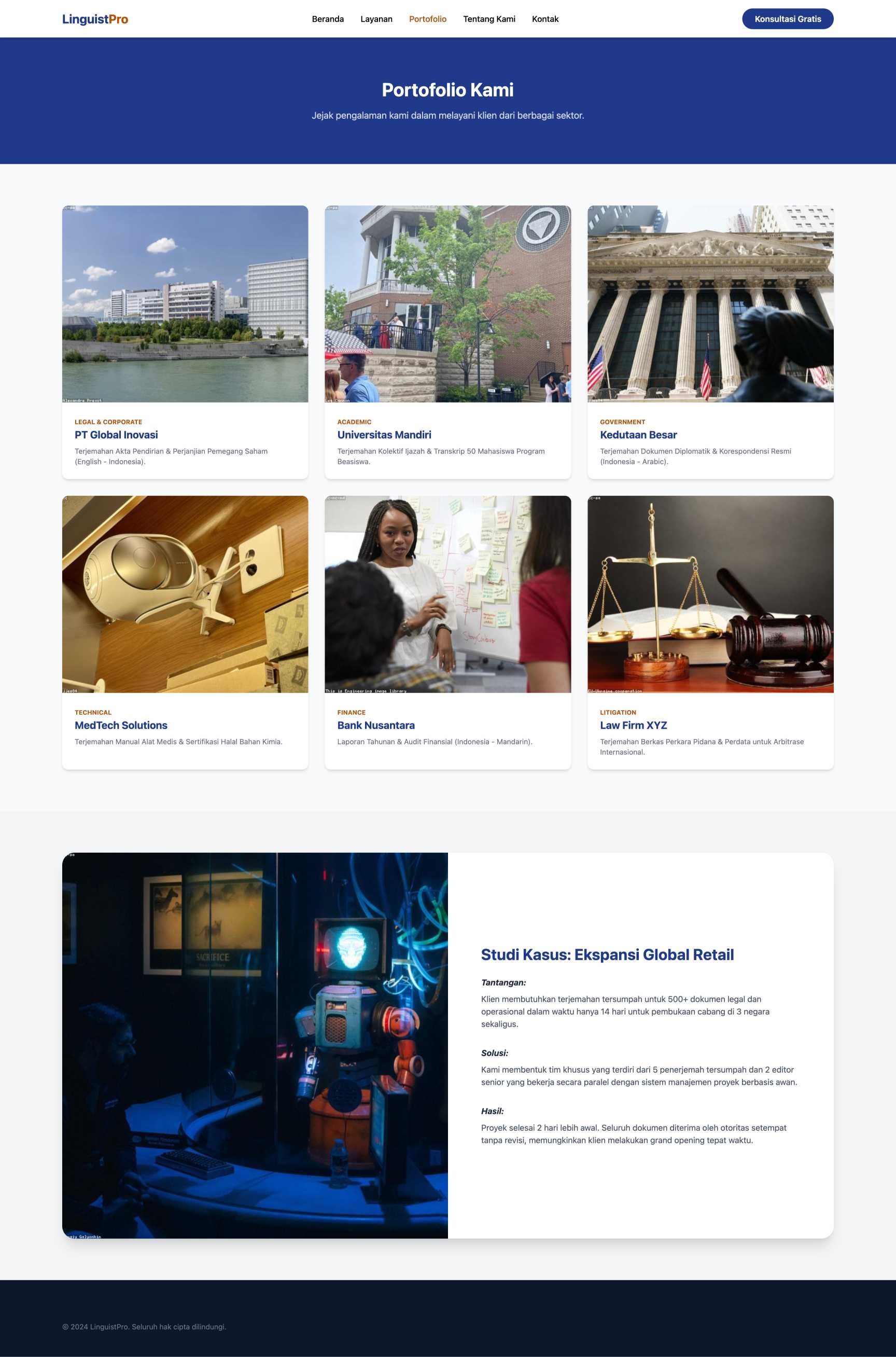
Task: Open the Tentang Kami page
Action: coord(489,19)
